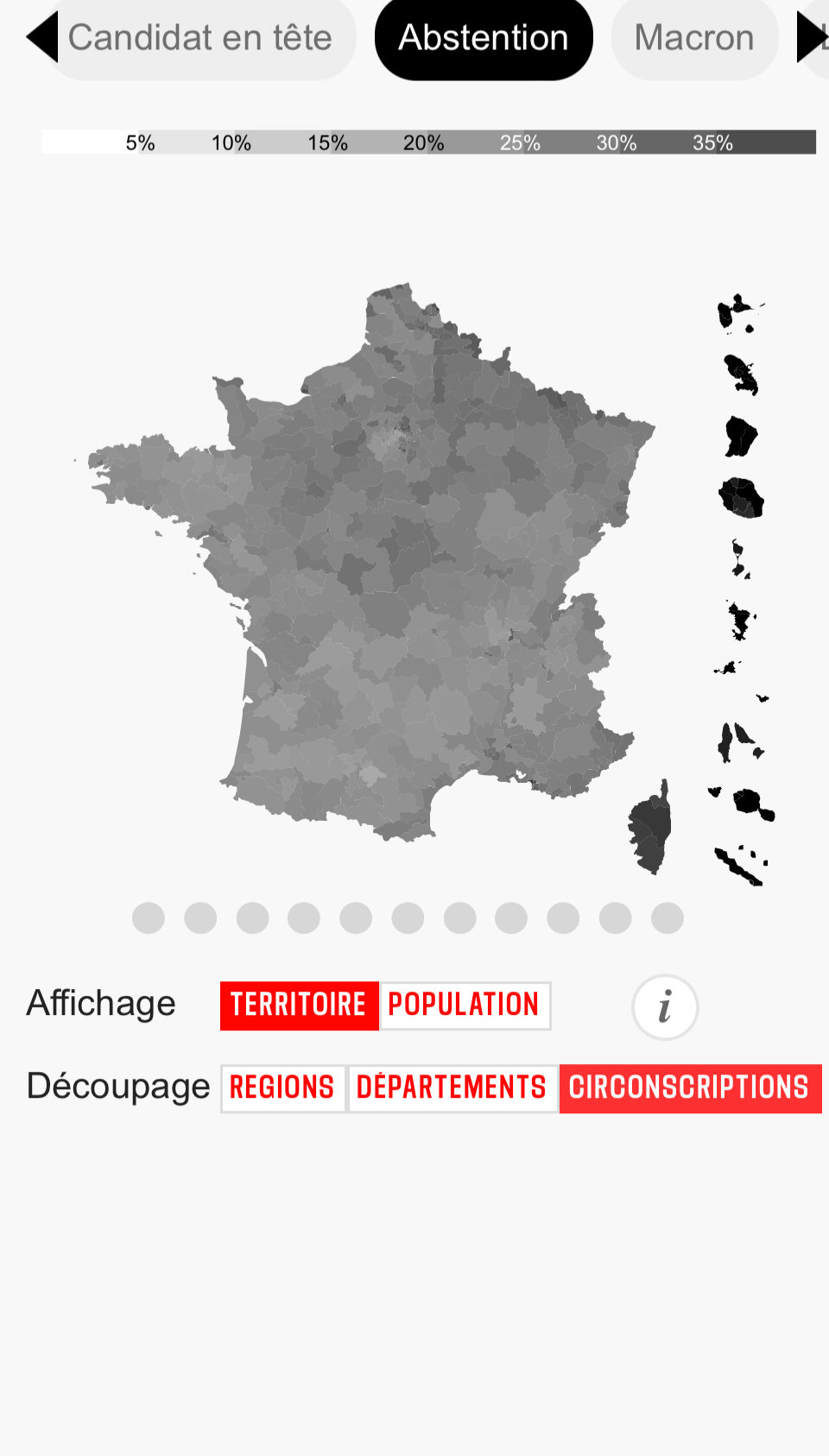This screenshot has width=829, height=1456.
Task: Select the Abstention tab
Action: pyautogui.click(x=484, y=38)
